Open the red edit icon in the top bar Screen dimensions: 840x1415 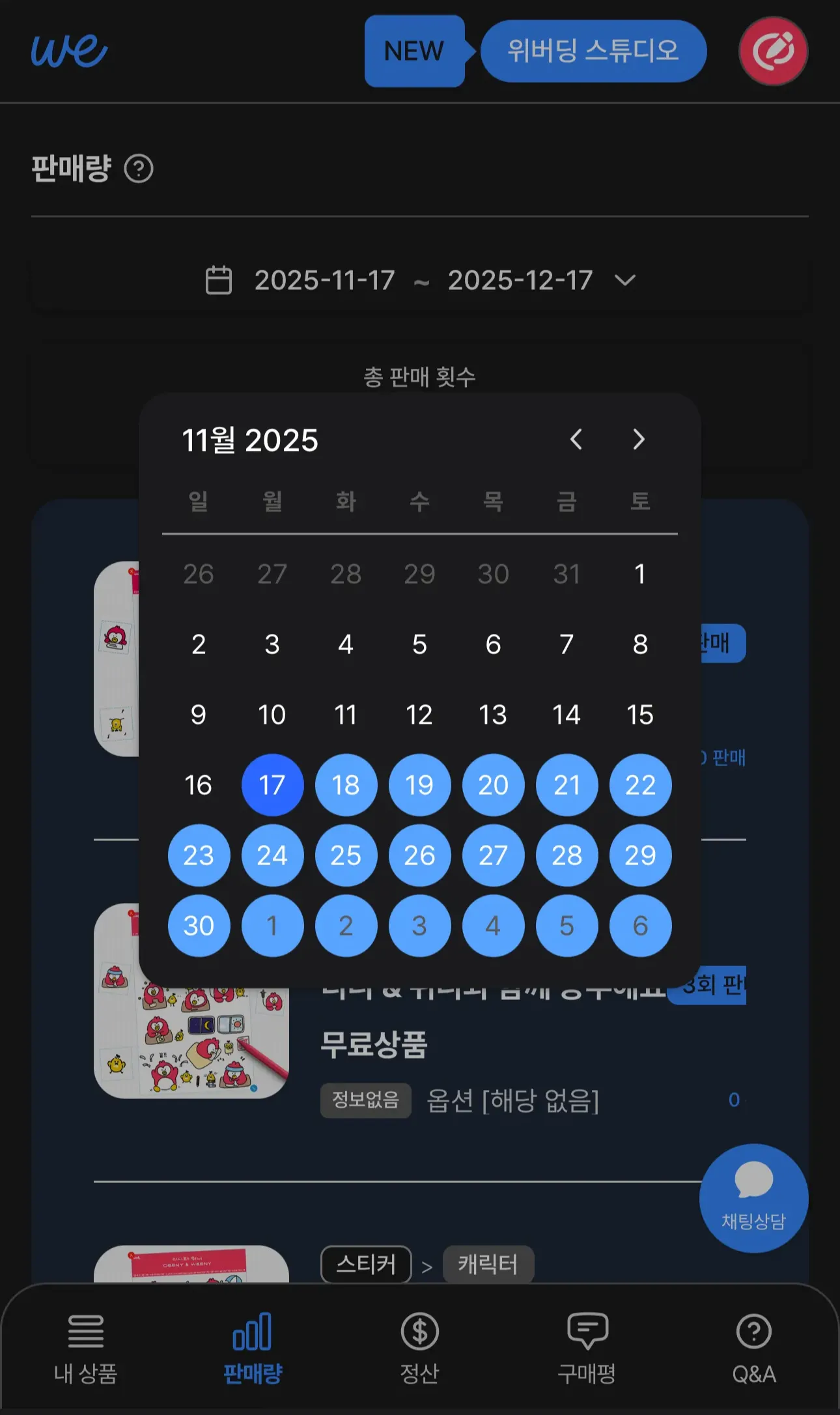pos(773,51)
